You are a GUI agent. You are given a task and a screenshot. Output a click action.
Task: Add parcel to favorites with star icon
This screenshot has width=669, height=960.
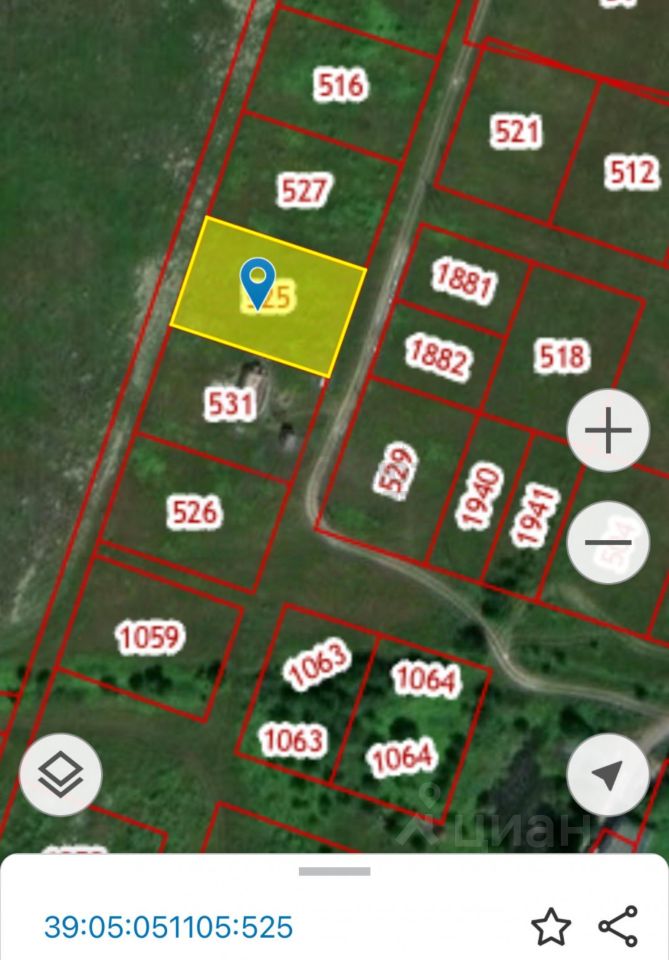(x=551, y=927)
